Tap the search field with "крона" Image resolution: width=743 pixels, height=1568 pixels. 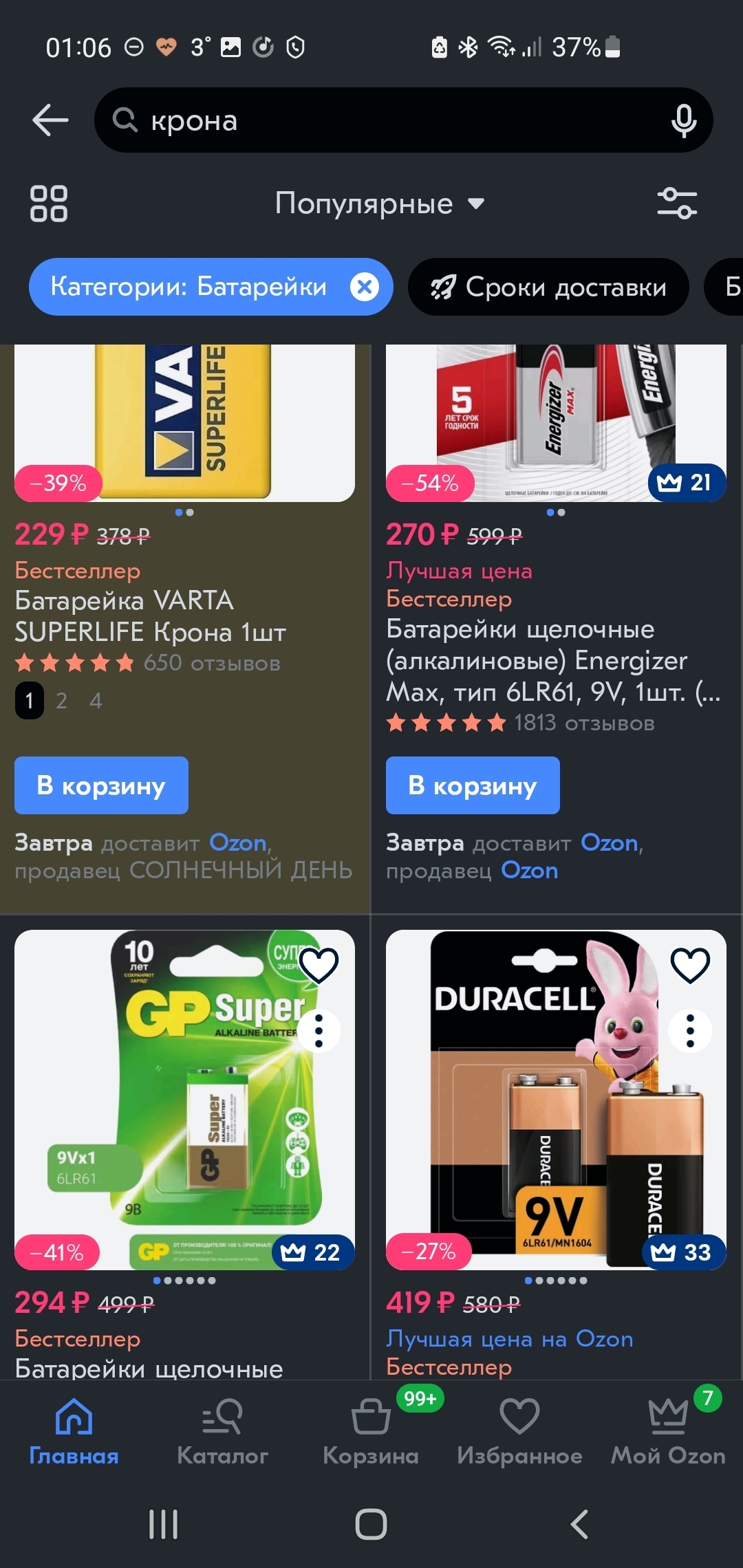point(385,120)
